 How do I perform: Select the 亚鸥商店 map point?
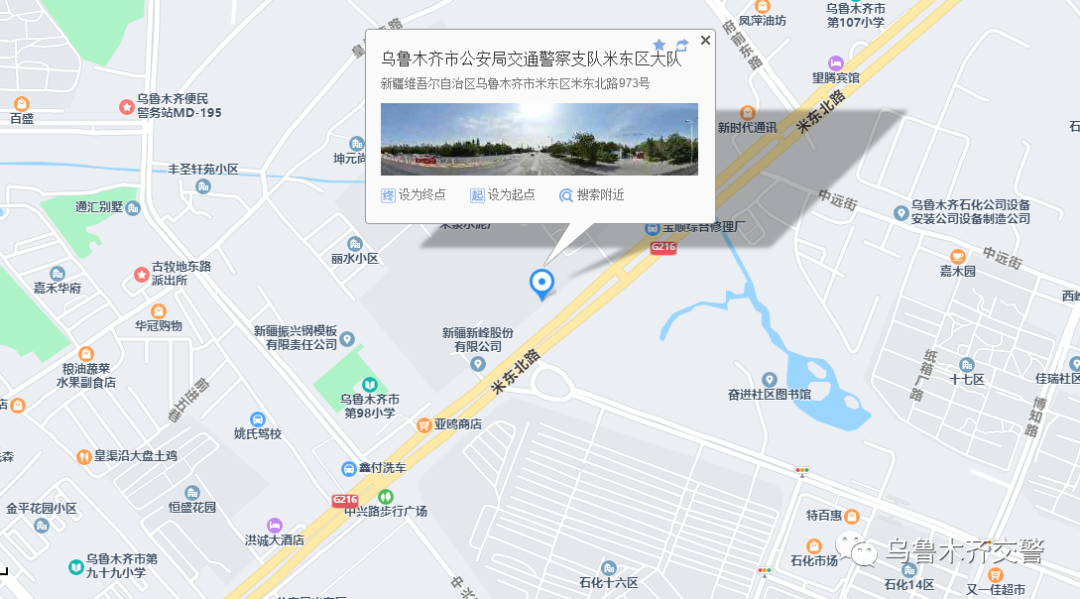click(x=424, y=424)
